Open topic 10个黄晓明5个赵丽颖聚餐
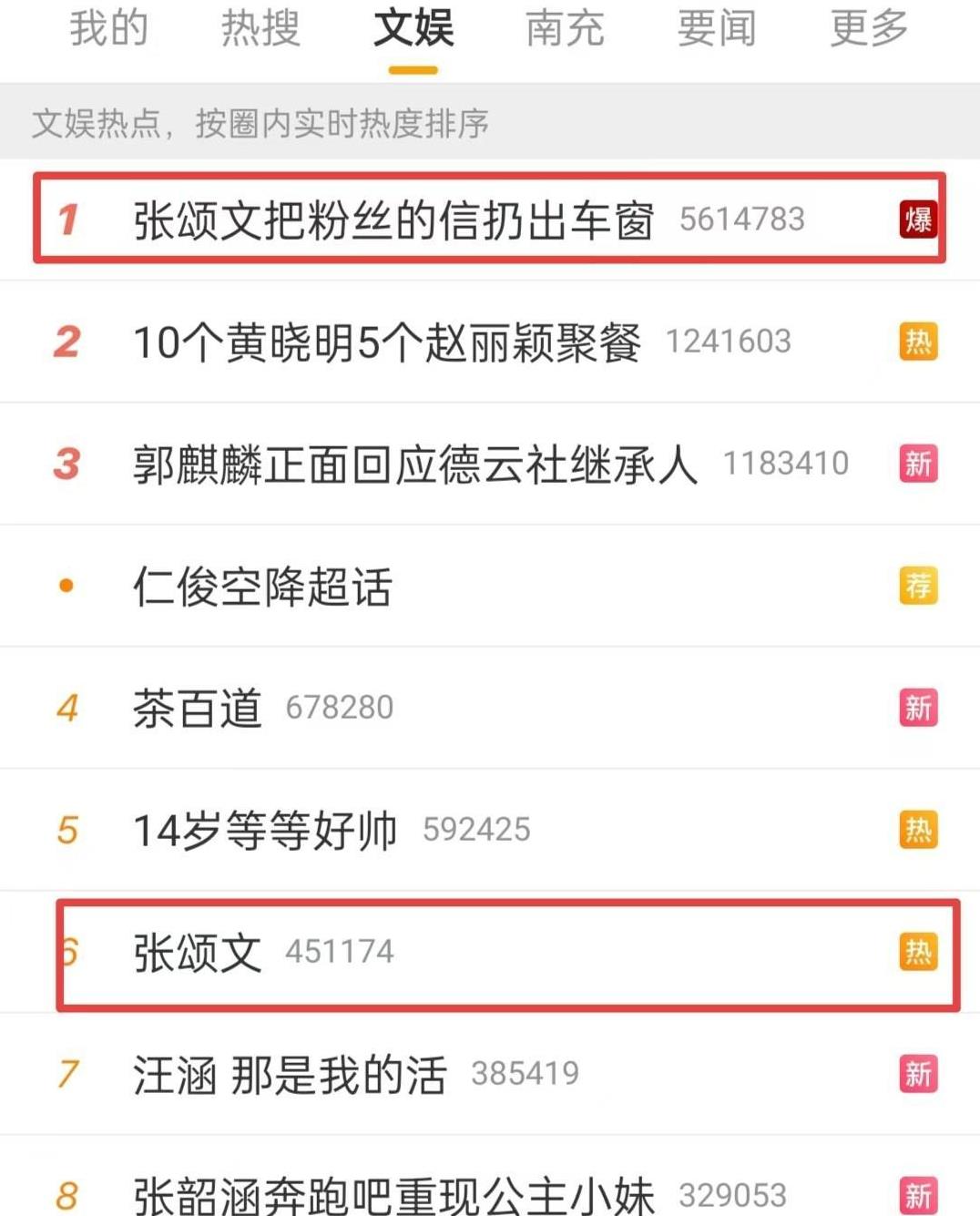980x1216 pixels. point(490,342)
